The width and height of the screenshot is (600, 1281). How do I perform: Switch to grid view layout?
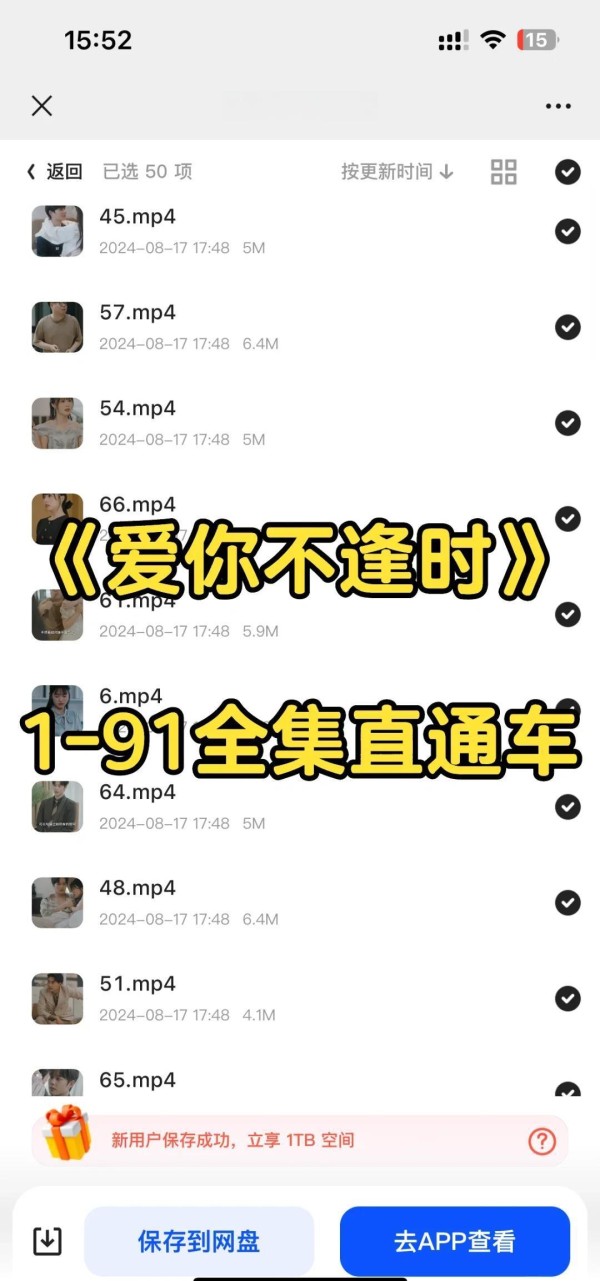(504, 172)
